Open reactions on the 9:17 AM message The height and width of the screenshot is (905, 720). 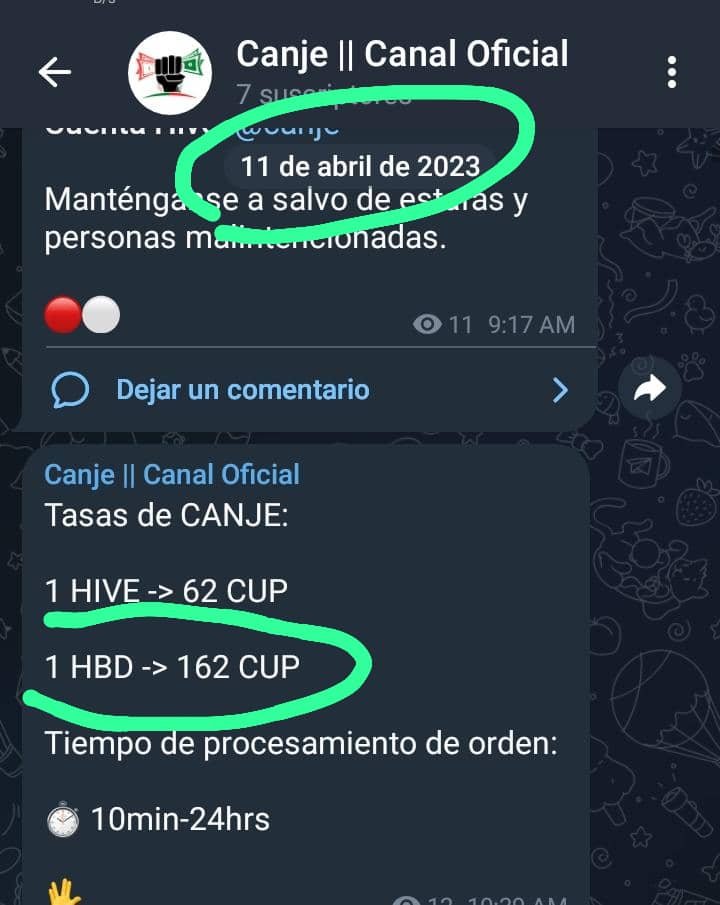[x=82, y=315]
